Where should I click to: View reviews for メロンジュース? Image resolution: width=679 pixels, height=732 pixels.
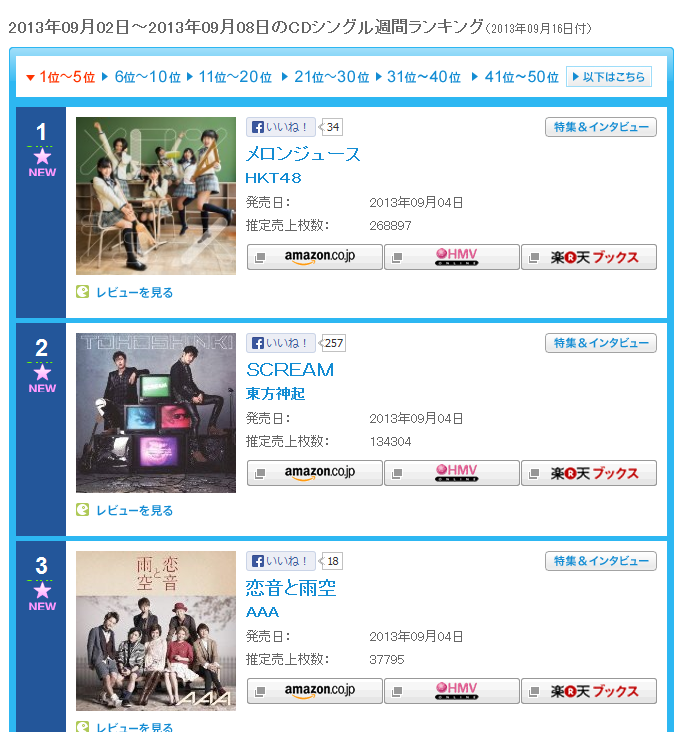tap(133, 293)
